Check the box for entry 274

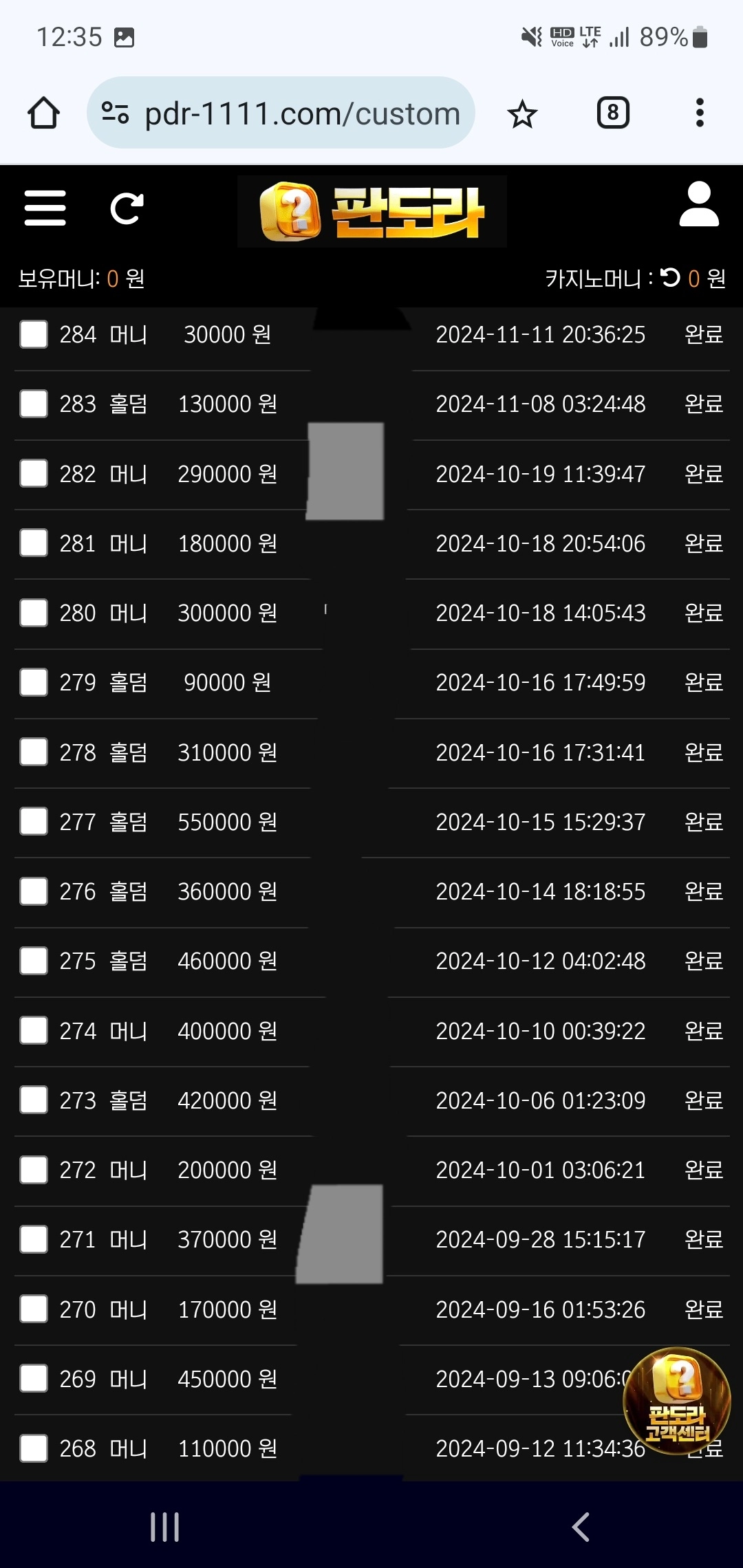34,1030
